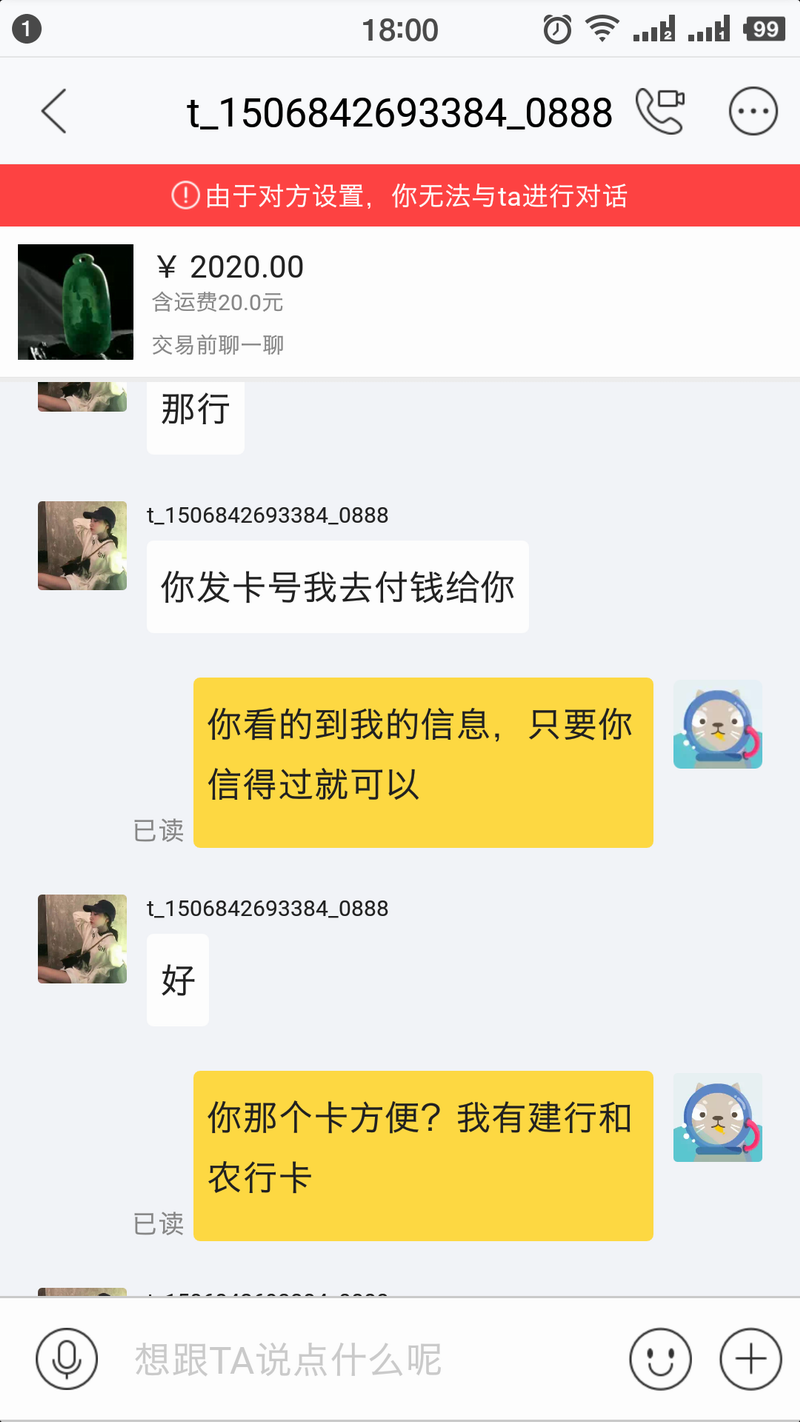The image size is (800, 1422).
Task: Start a voice or video call
Action: 661,111
